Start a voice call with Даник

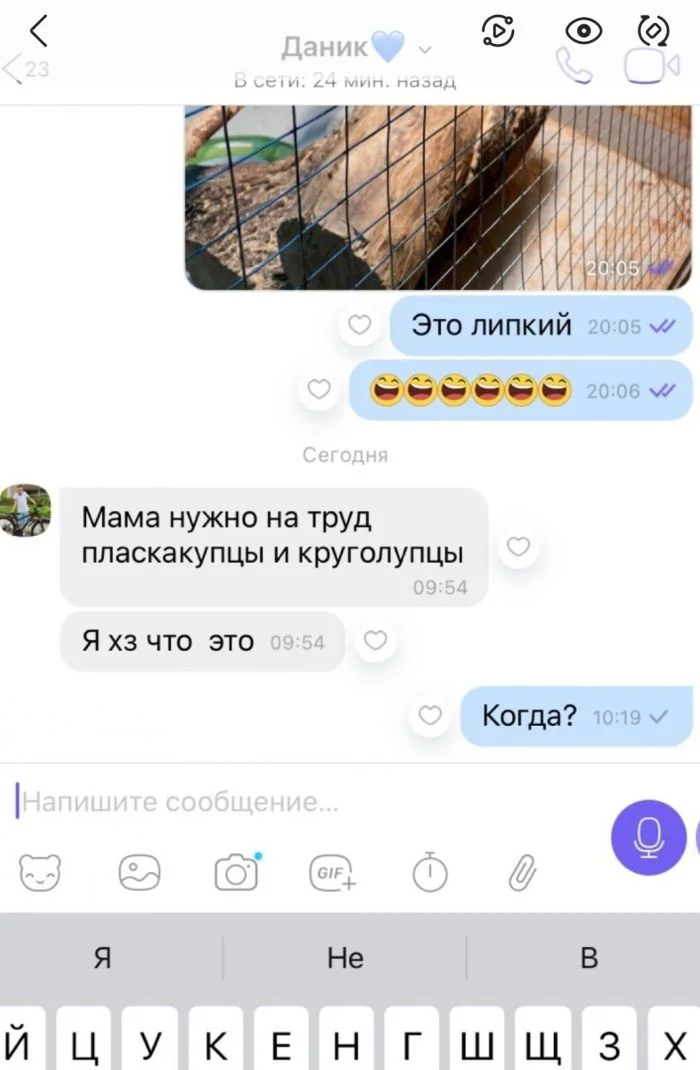(574, 64)
